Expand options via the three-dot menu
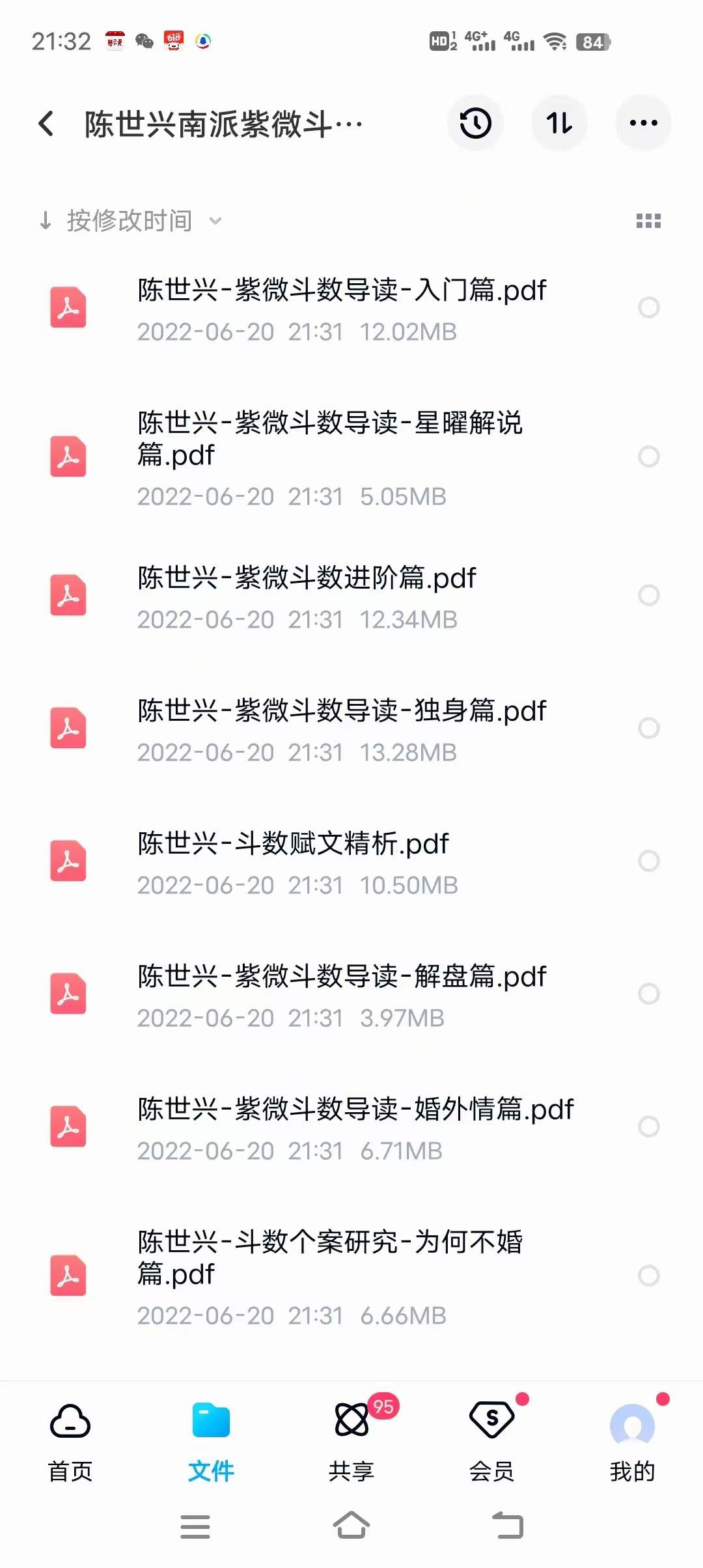 click(x=642, y=123)
